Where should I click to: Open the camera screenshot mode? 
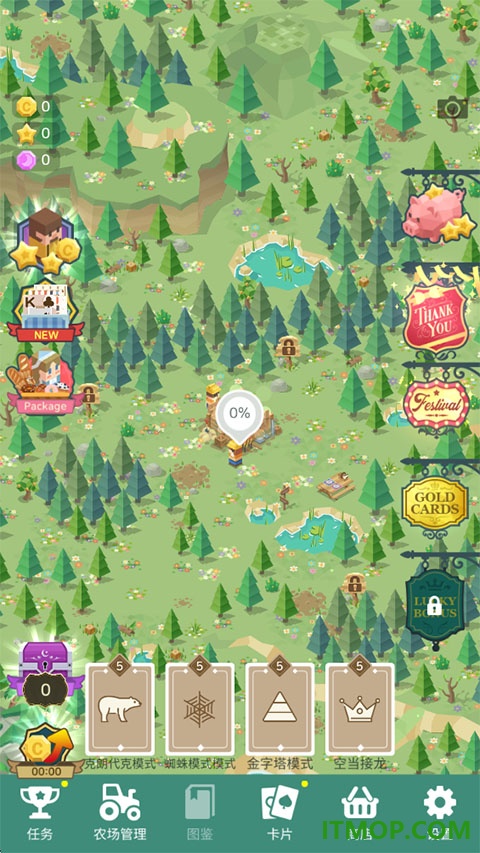[452, 109]
